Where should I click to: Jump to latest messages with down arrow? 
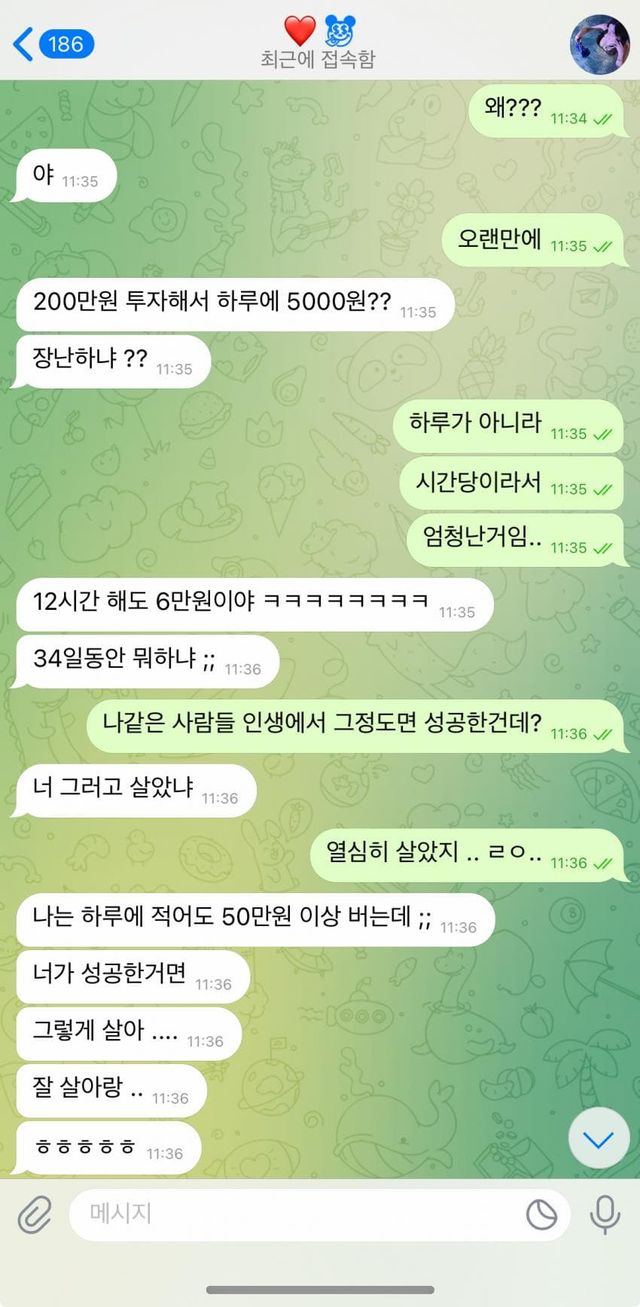tap(598, 1140)
